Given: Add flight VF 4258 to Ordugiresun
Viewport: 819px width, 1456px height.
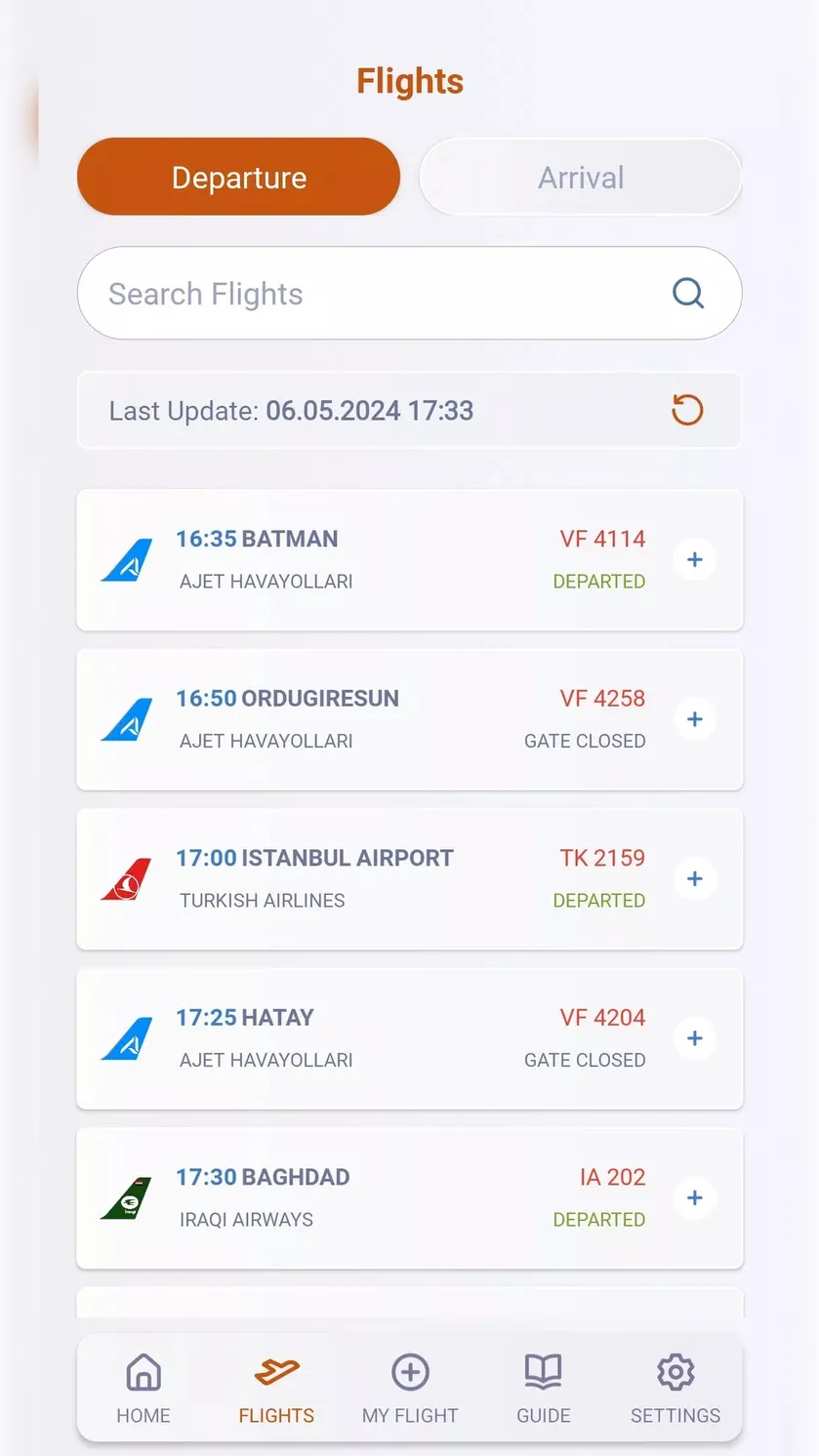Looking at the screenshot, I should (695, 719).
